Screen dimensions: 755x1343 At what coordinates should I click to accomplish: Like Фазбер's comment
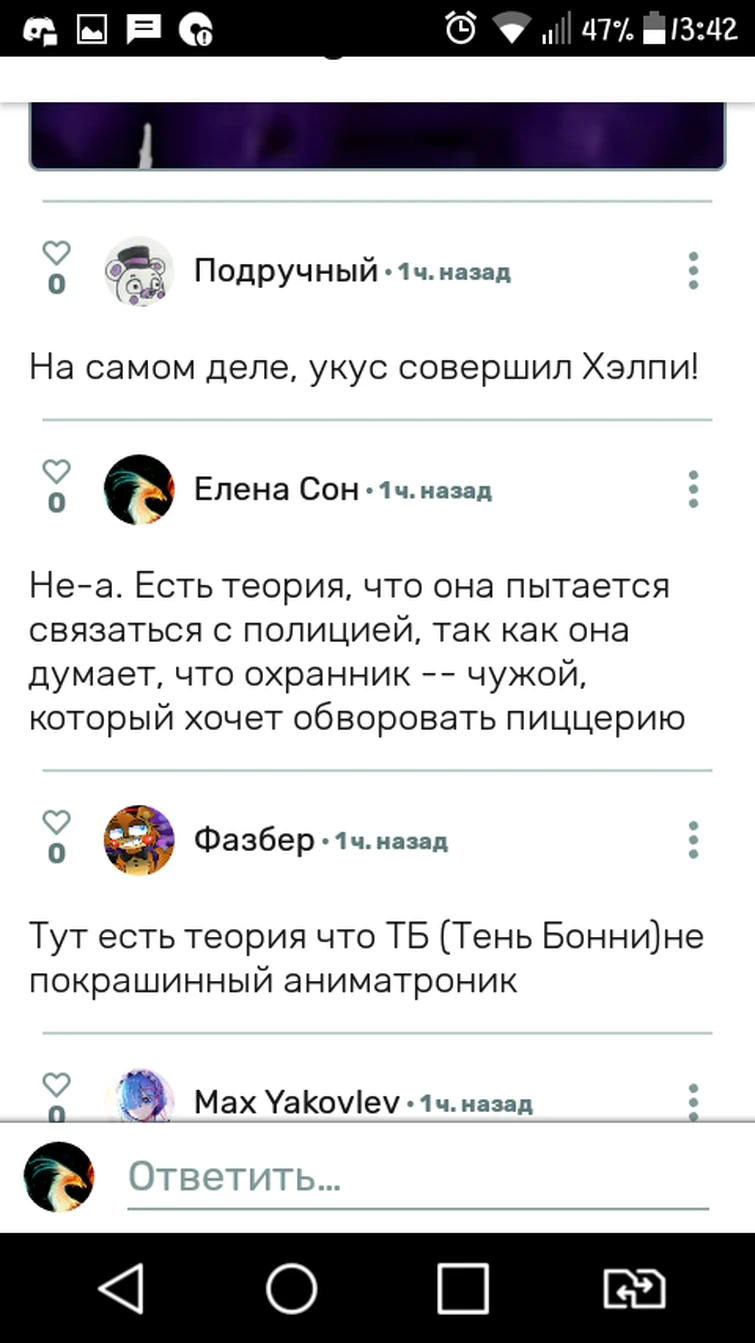pyautogui.click(x=57, y=823)
